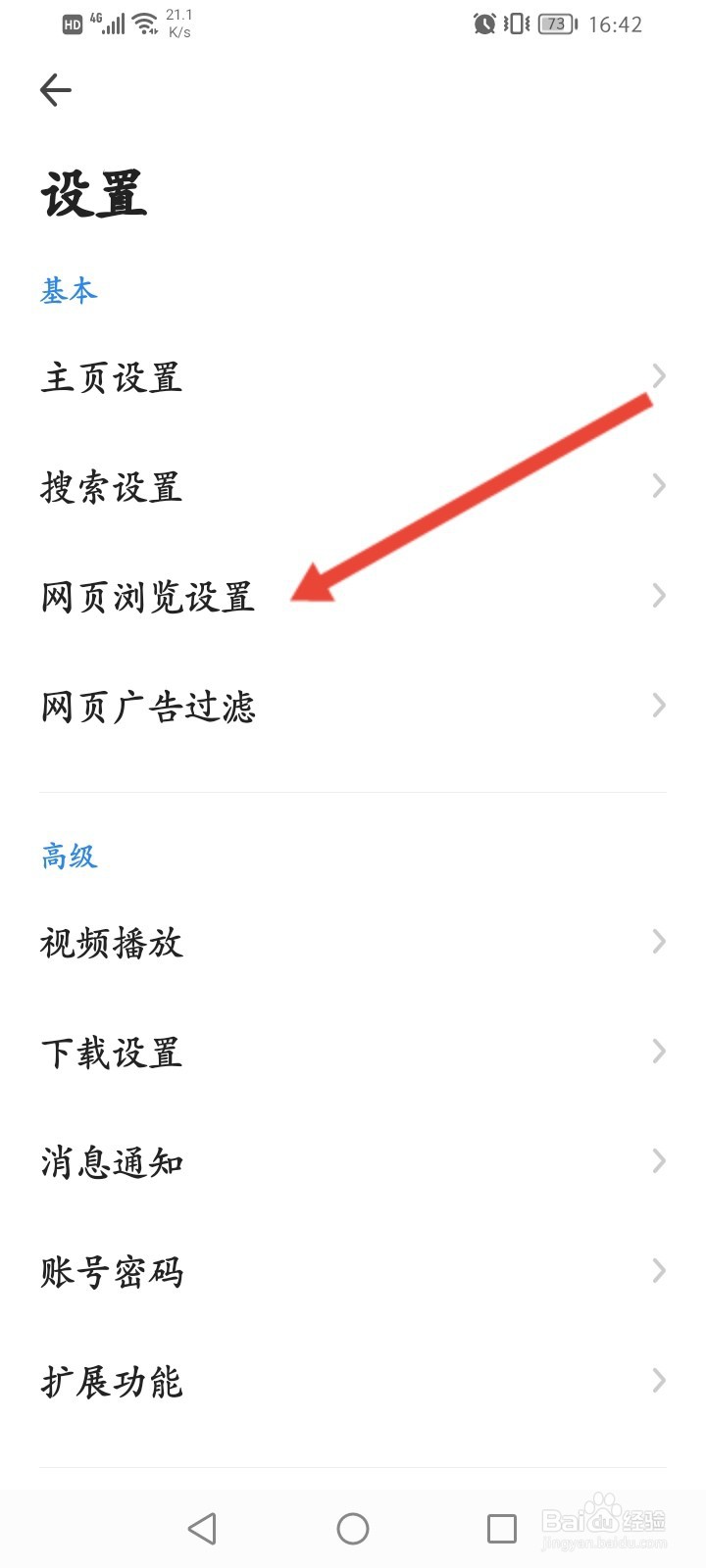
Task: Open 视频播放 (video playback) settings
Action: tap(111, 942)
